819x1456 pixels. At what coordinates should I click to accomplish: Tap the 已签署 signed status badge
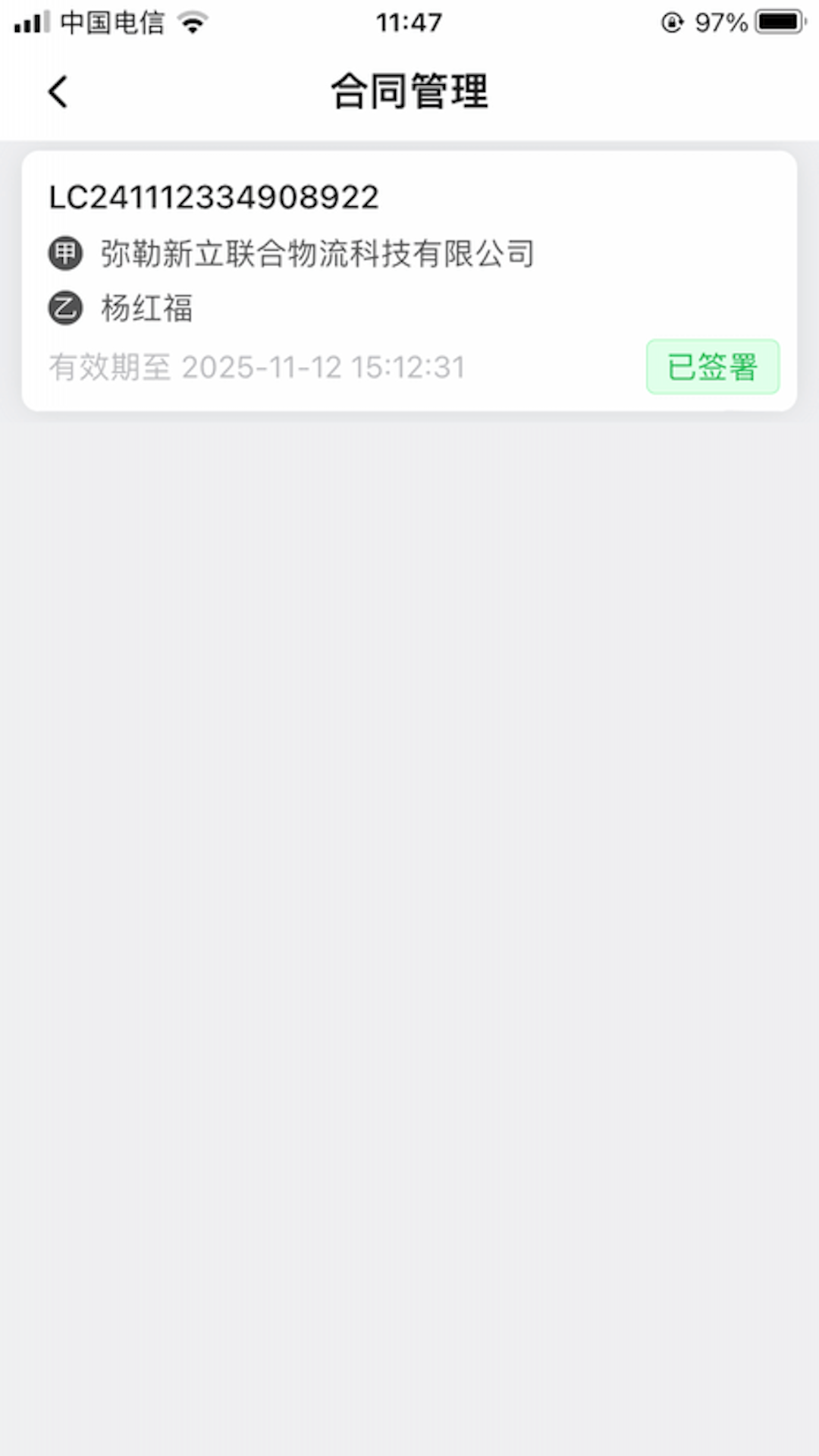click(x=712, y=366)
